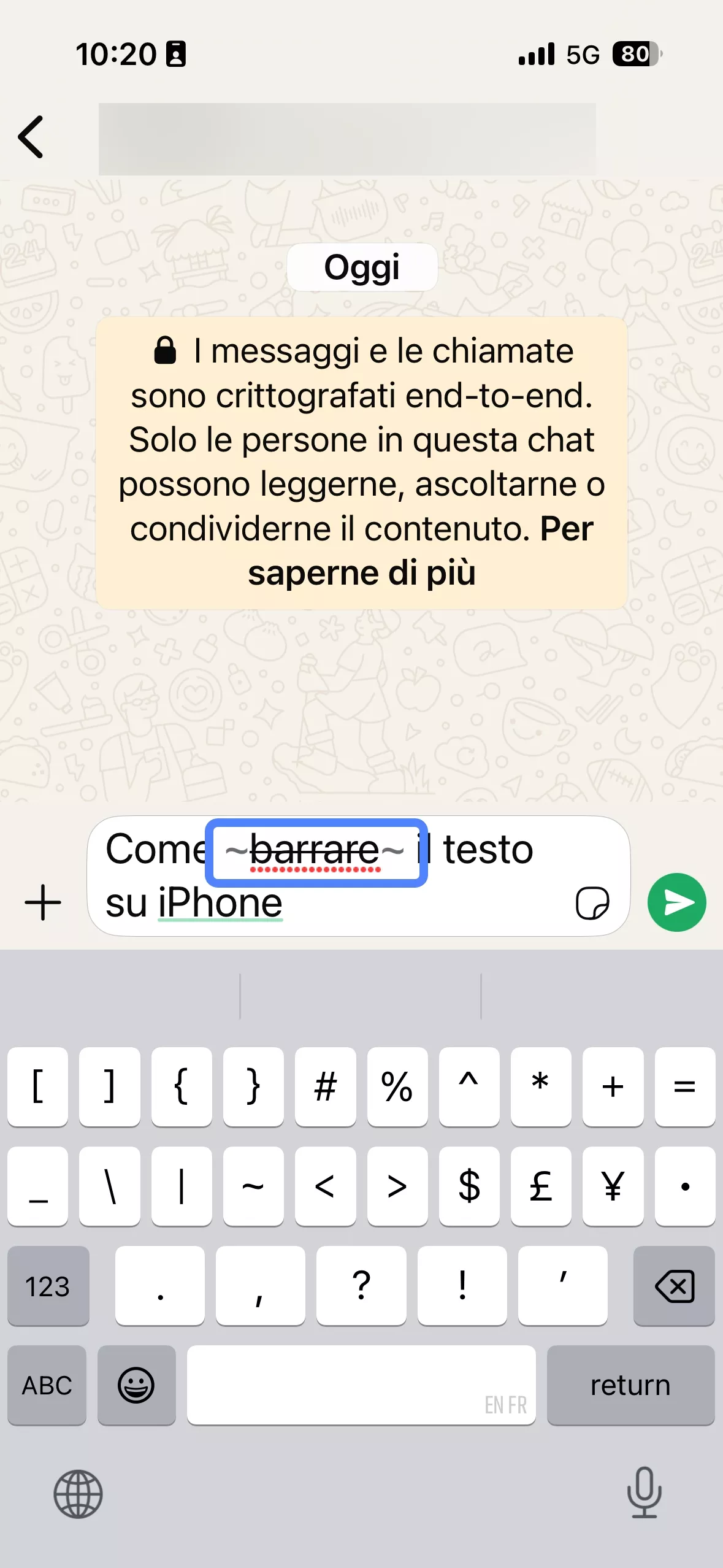Switch to number keys with 123
Viewport: 723px width, 1568px height.
point(48,1286)
